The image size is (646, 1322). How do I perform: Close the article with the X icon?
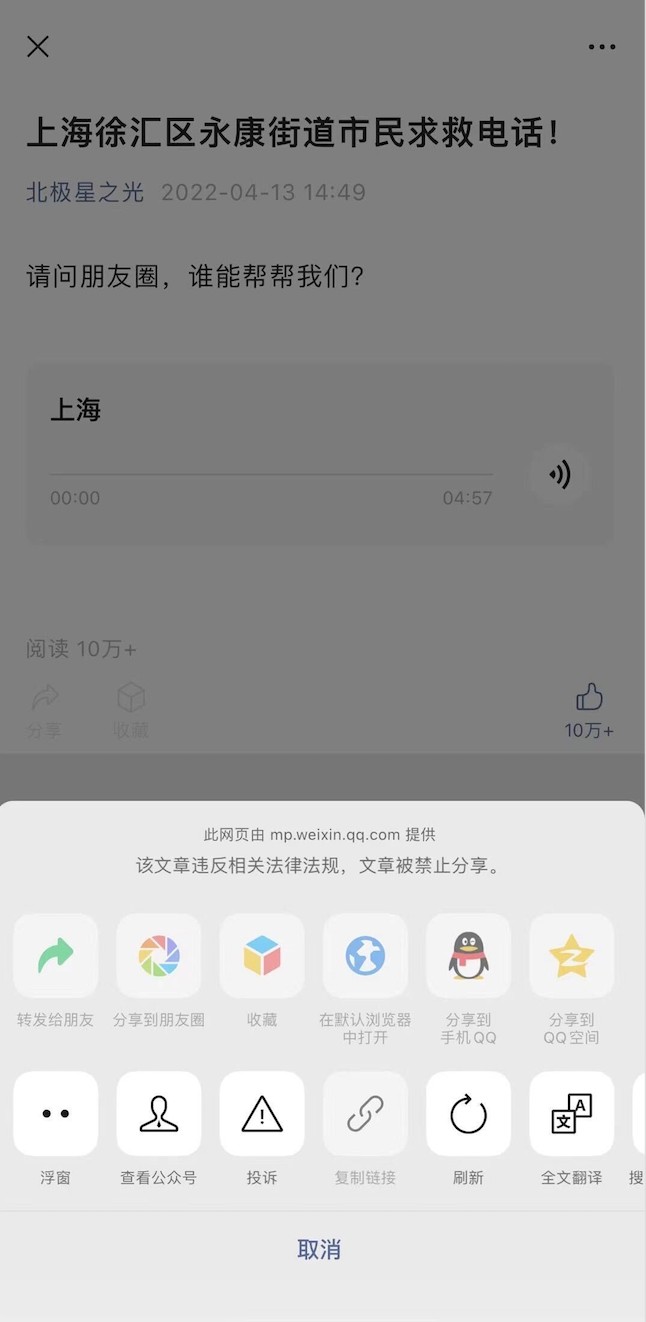[38, 46]
